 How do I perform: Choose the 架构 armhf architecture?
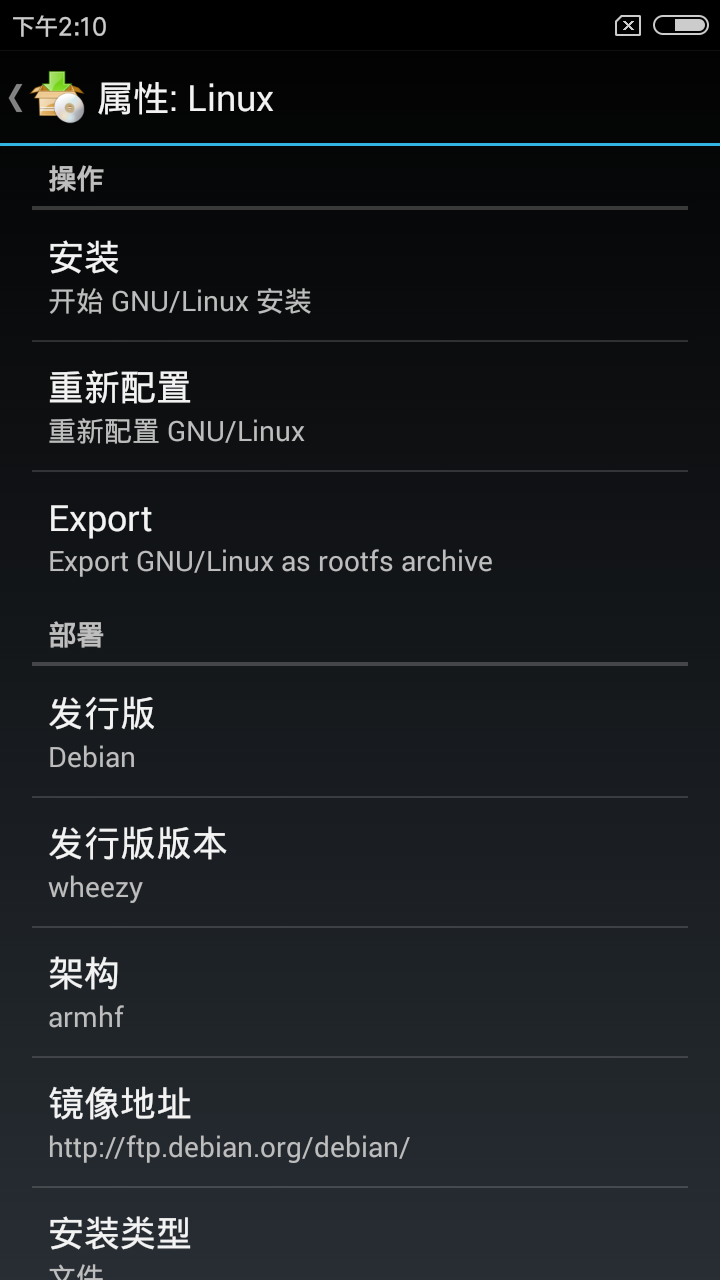coord(360,993)
